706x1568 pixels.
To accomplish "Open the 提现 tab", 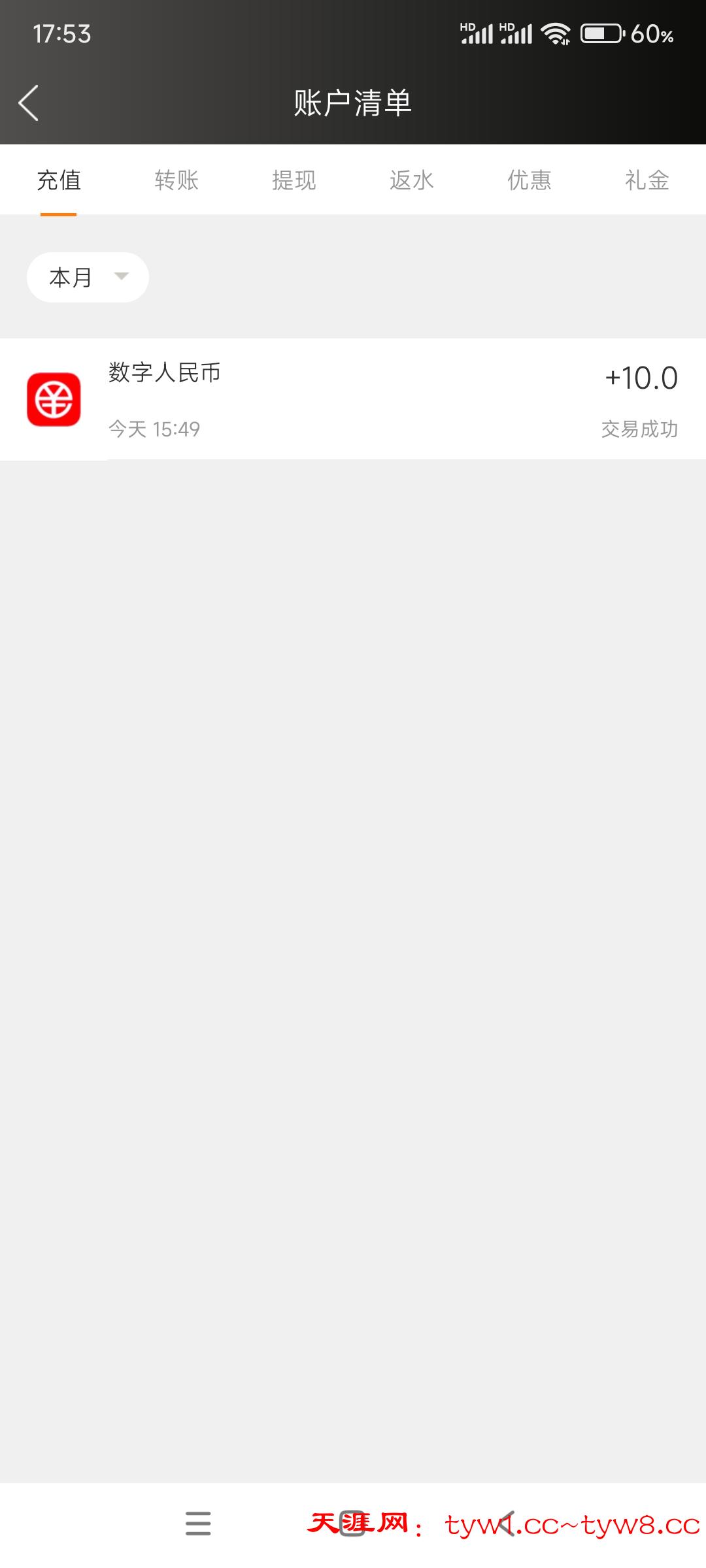I will point(294,180).
